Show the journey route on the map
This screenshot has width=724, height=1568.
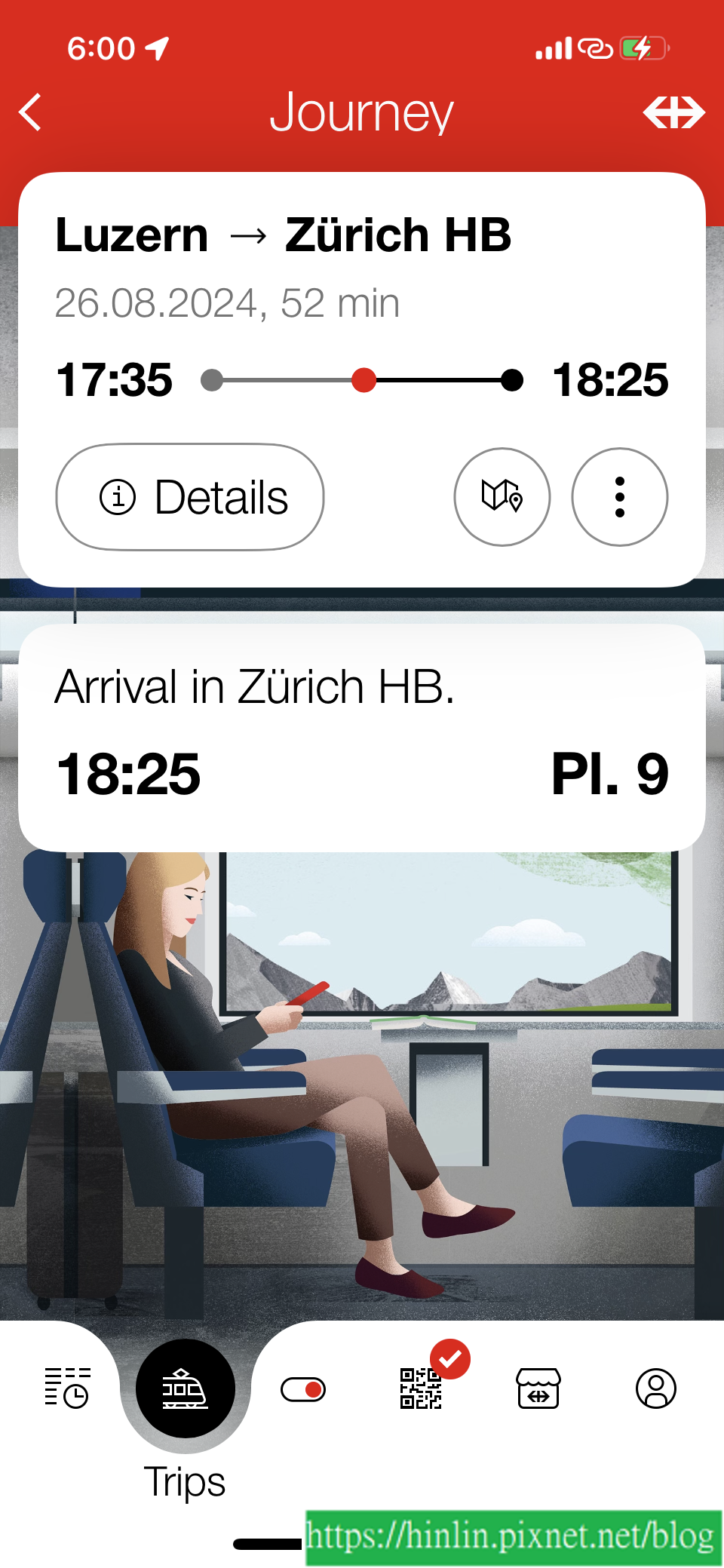pyautogui.click(x=502, y=497)
